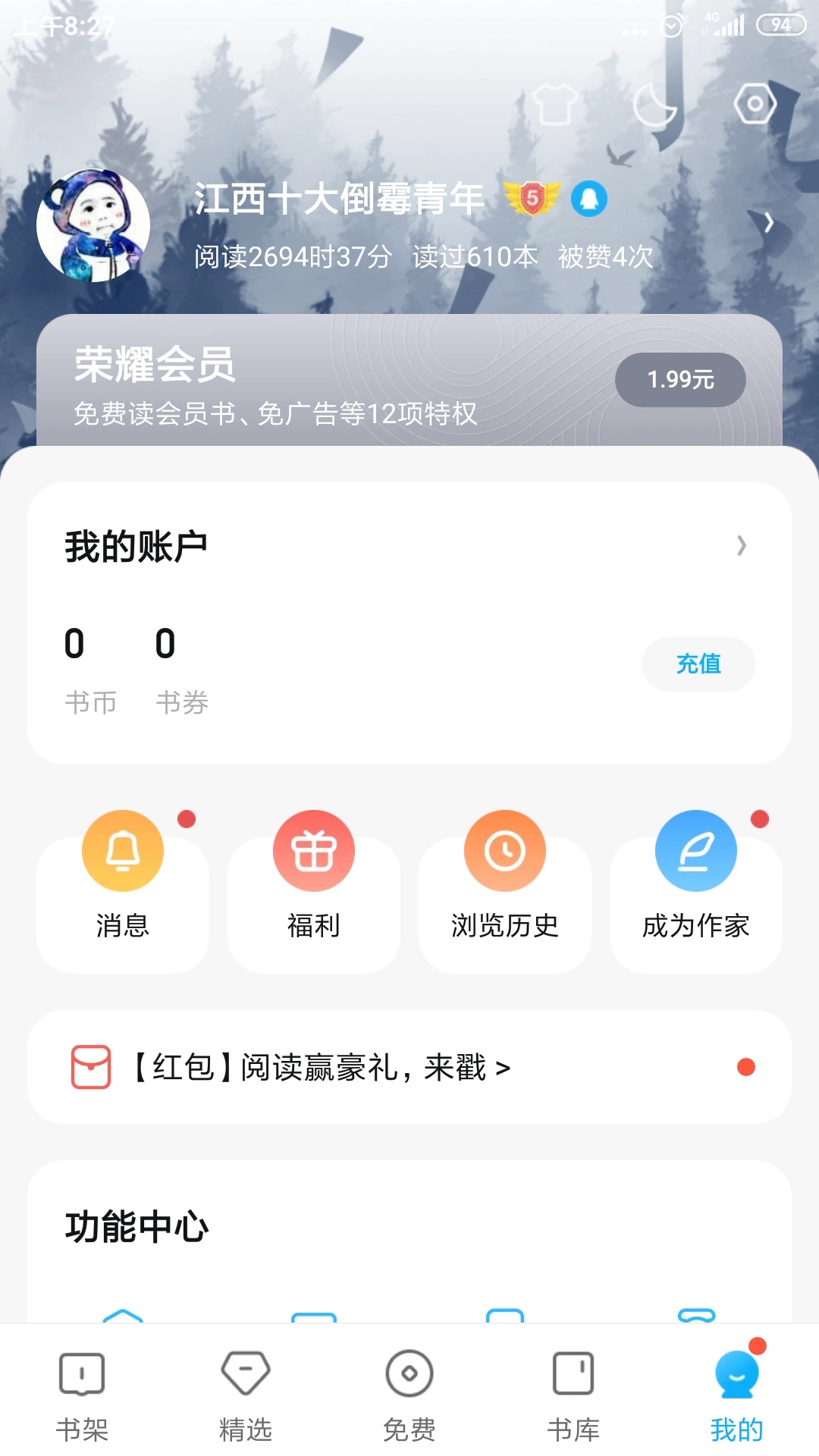Open the 红包 阅读赢豪礼 banner
Viewport: 819px width, 1456px height.
(409, 1067)
